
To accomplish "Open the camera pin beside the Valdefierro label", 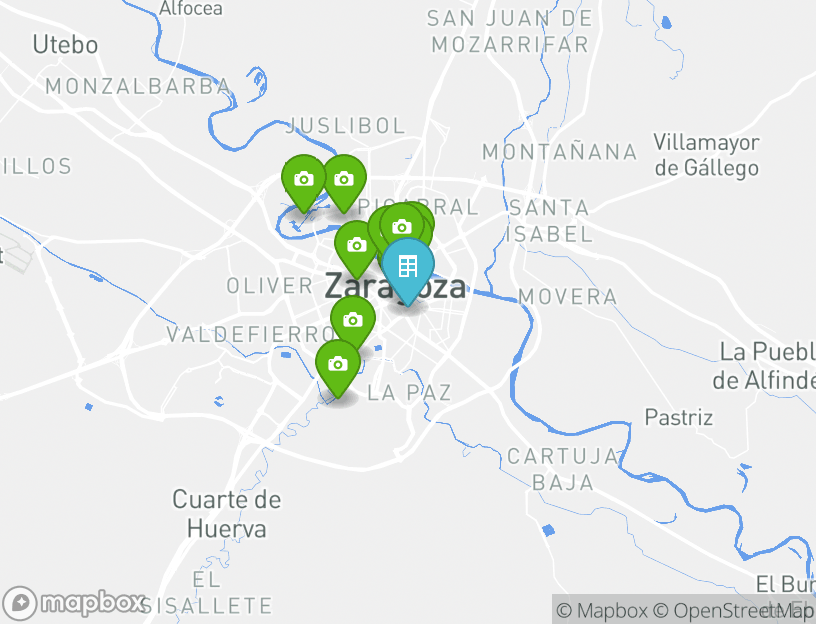I will 352,320.
